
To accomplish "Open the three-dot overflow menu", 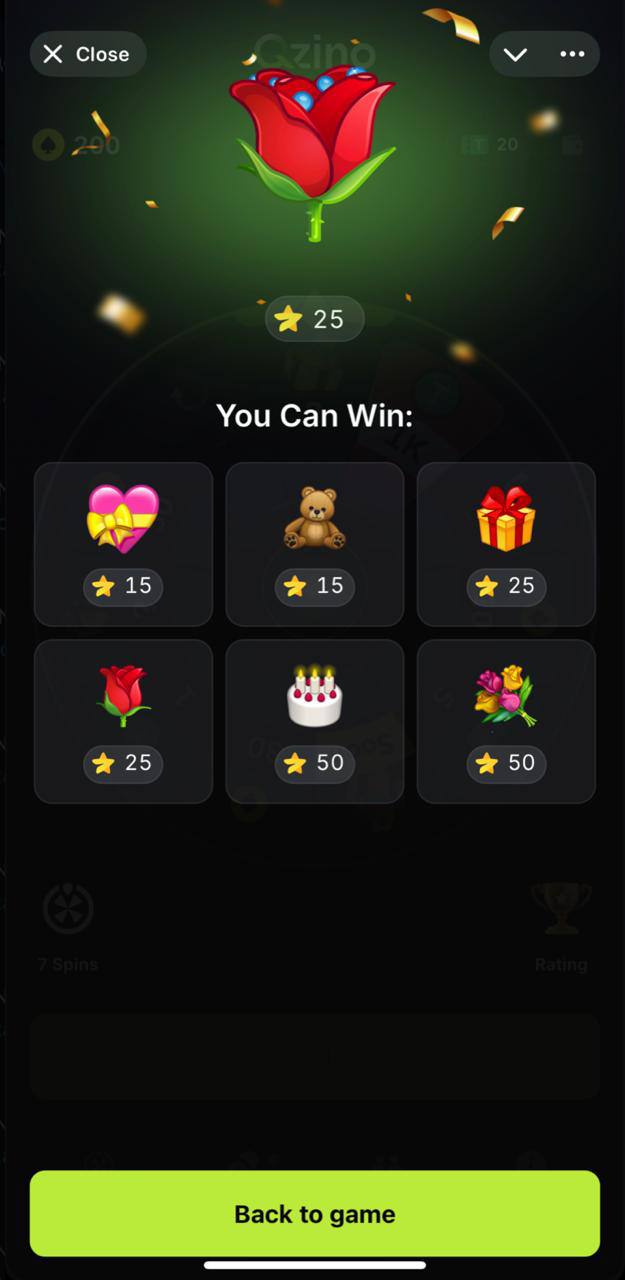I will [x=572, y=54].
